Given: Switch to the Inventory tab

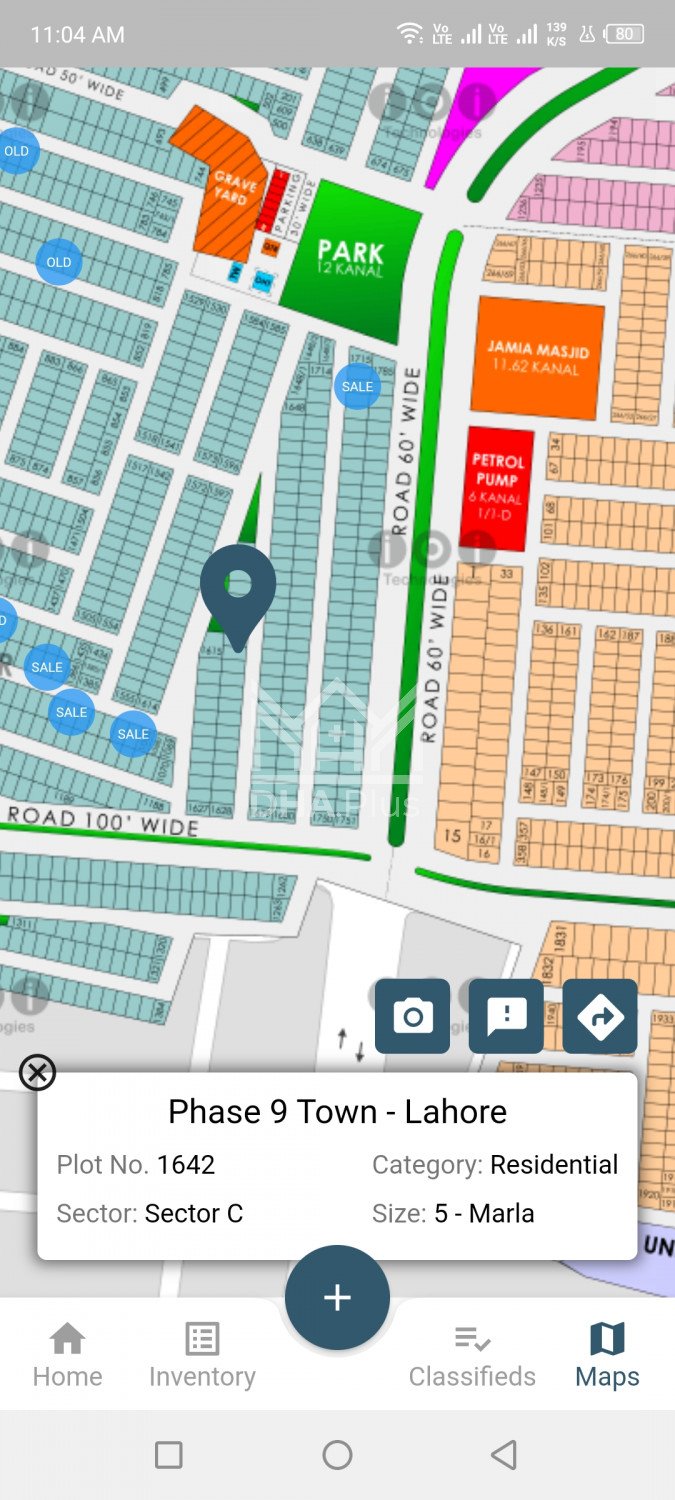Looking at the screenshot, I should click(202, 1355).
